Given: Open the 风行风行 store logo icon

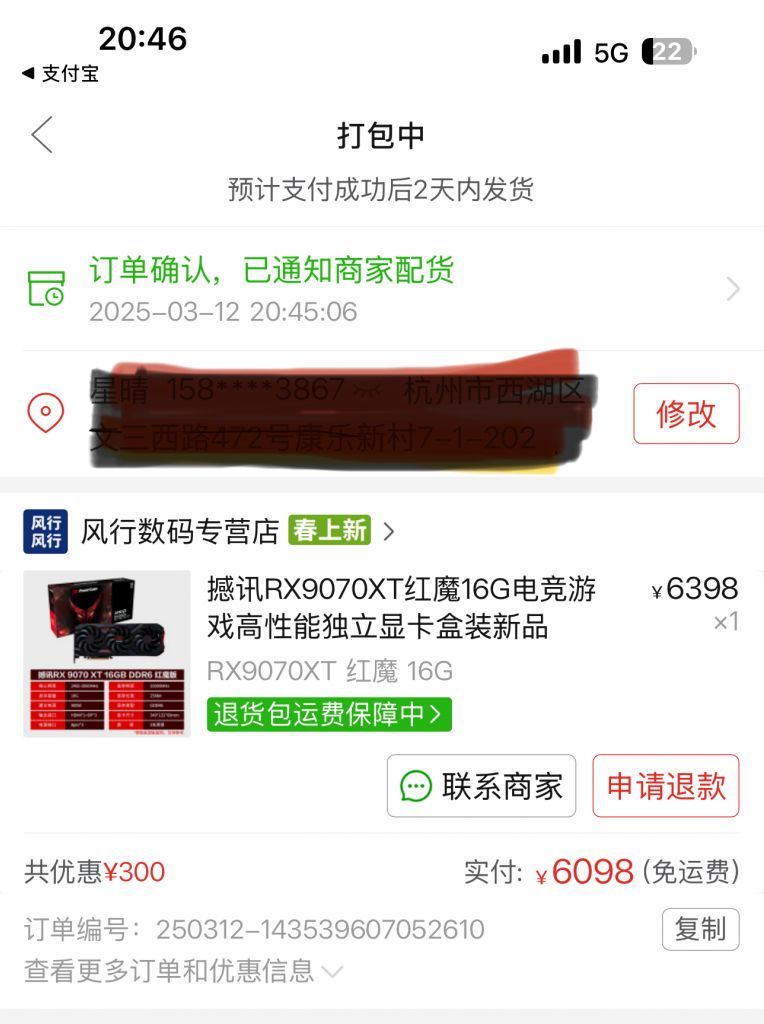Looking at the screenshot, I should click(x=46, y=529).
